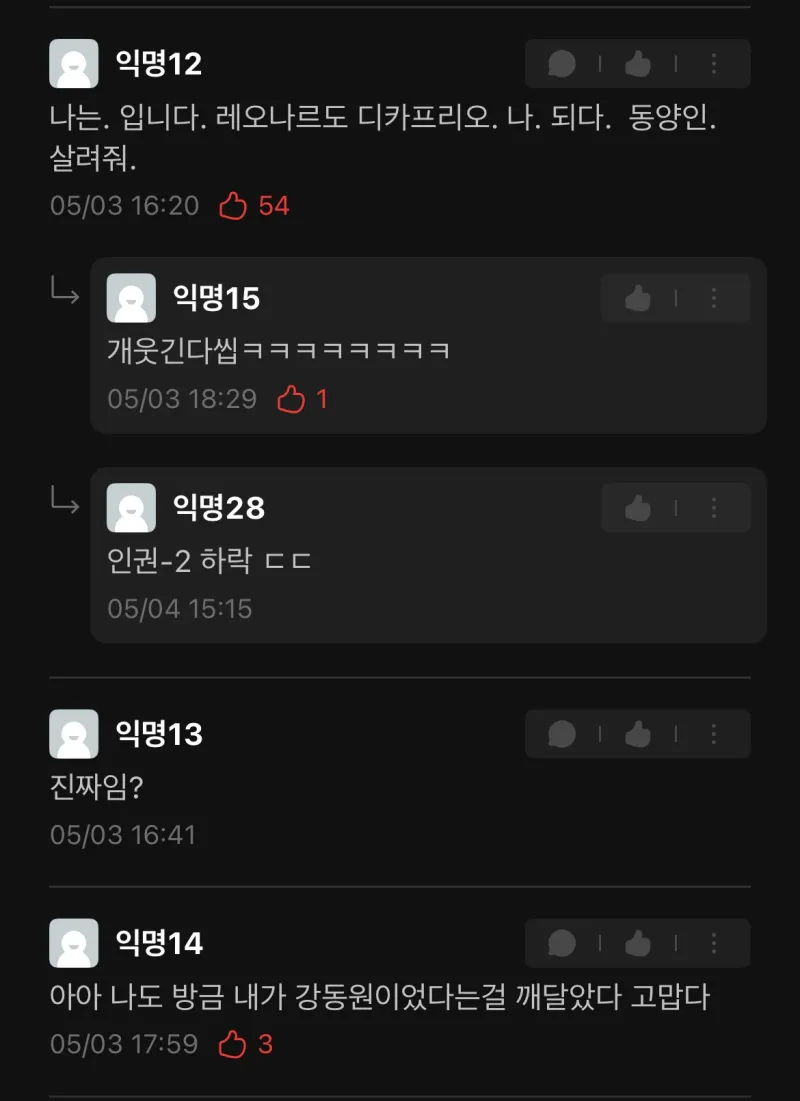Image resolution: width=800 pixels, height=1101 pixels.
Task: Open the three-dot menu on 익명12's comment
Action: pos(713,63)
